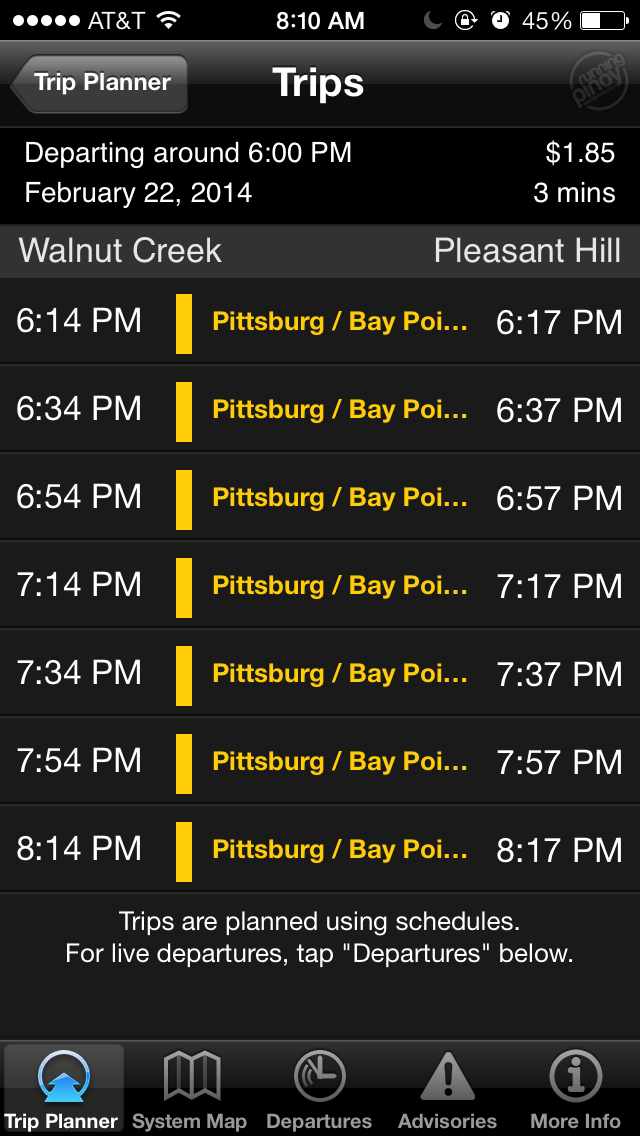Open the trip leaving at 7:34 PM

pyautogui.click(x=320, y=674)
